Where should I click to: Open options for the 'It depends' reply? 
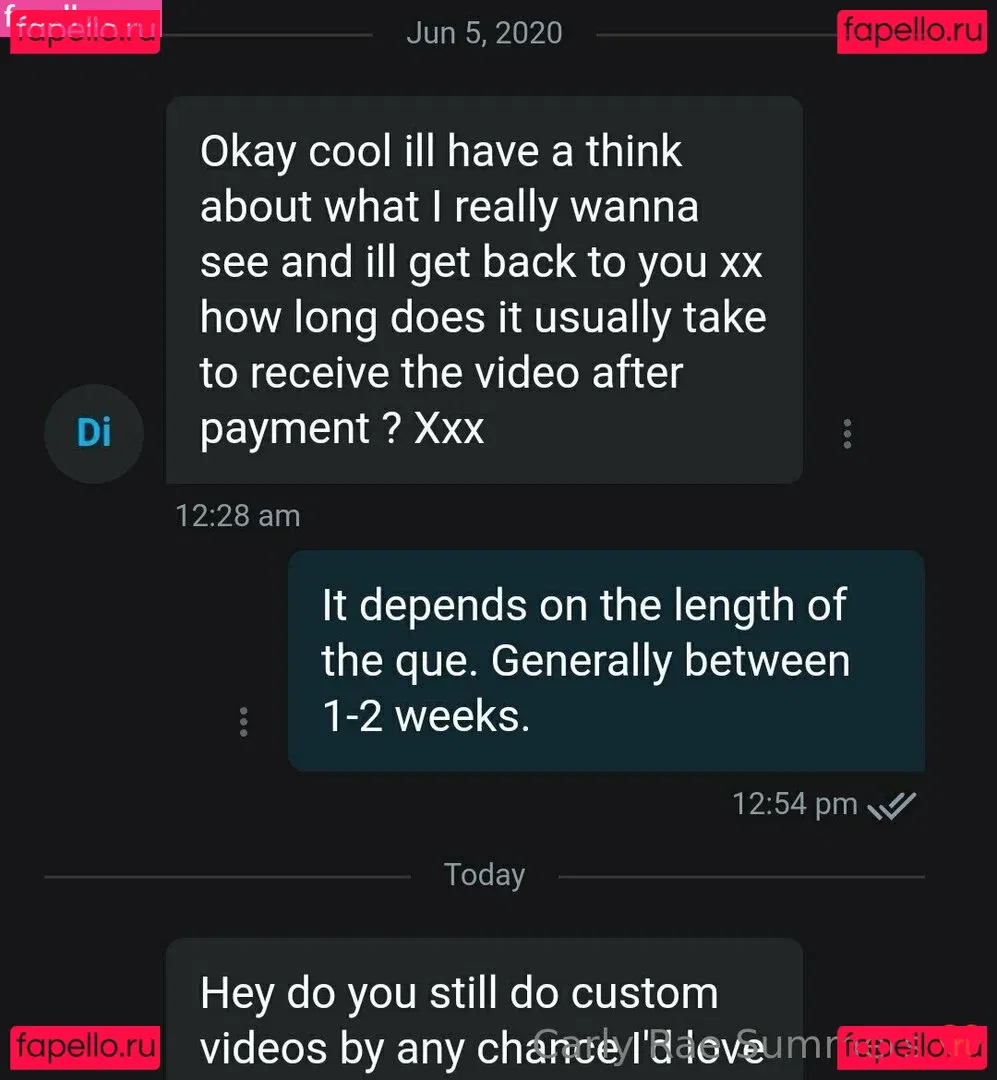pos(243,721)
